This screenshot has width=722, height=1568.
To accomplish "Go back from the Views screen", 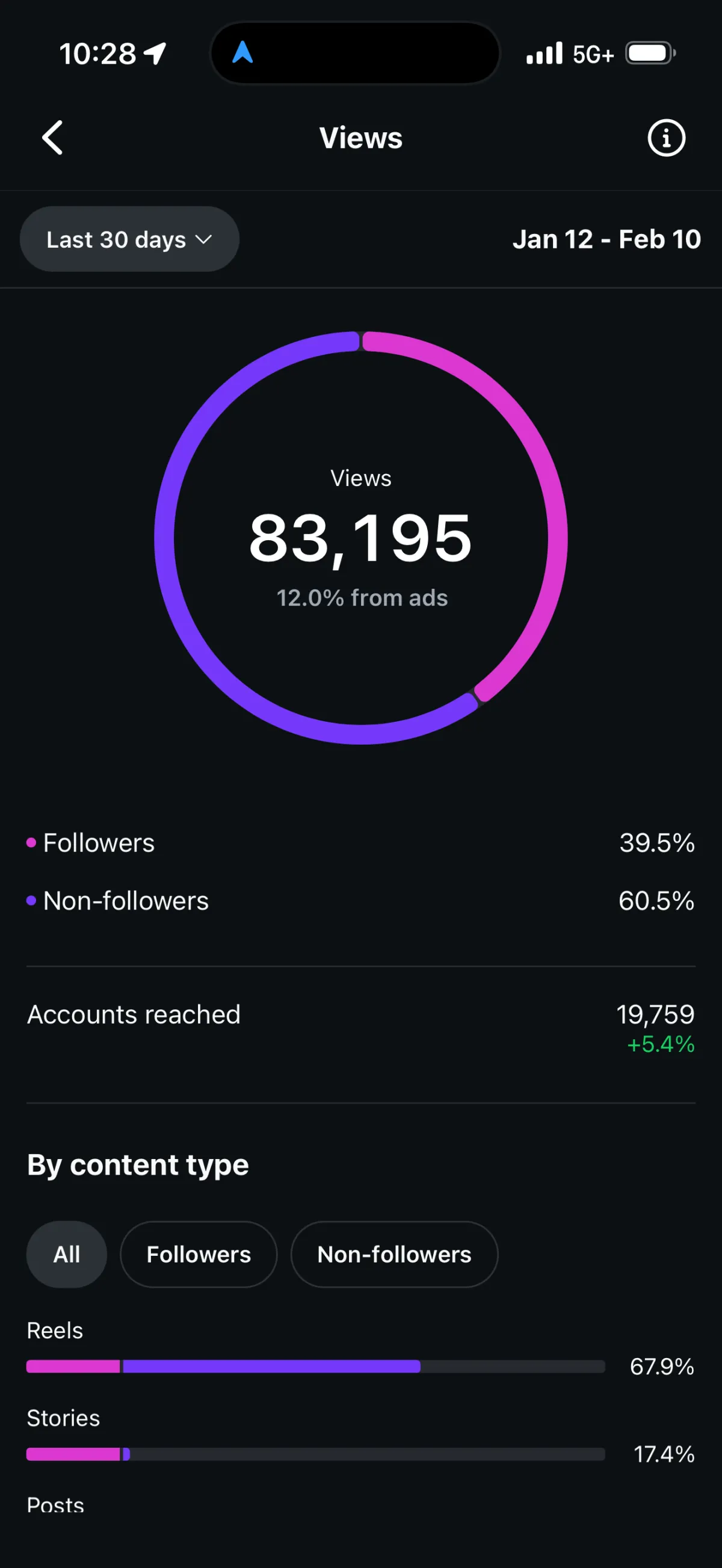I will click(x=52, y=138).
